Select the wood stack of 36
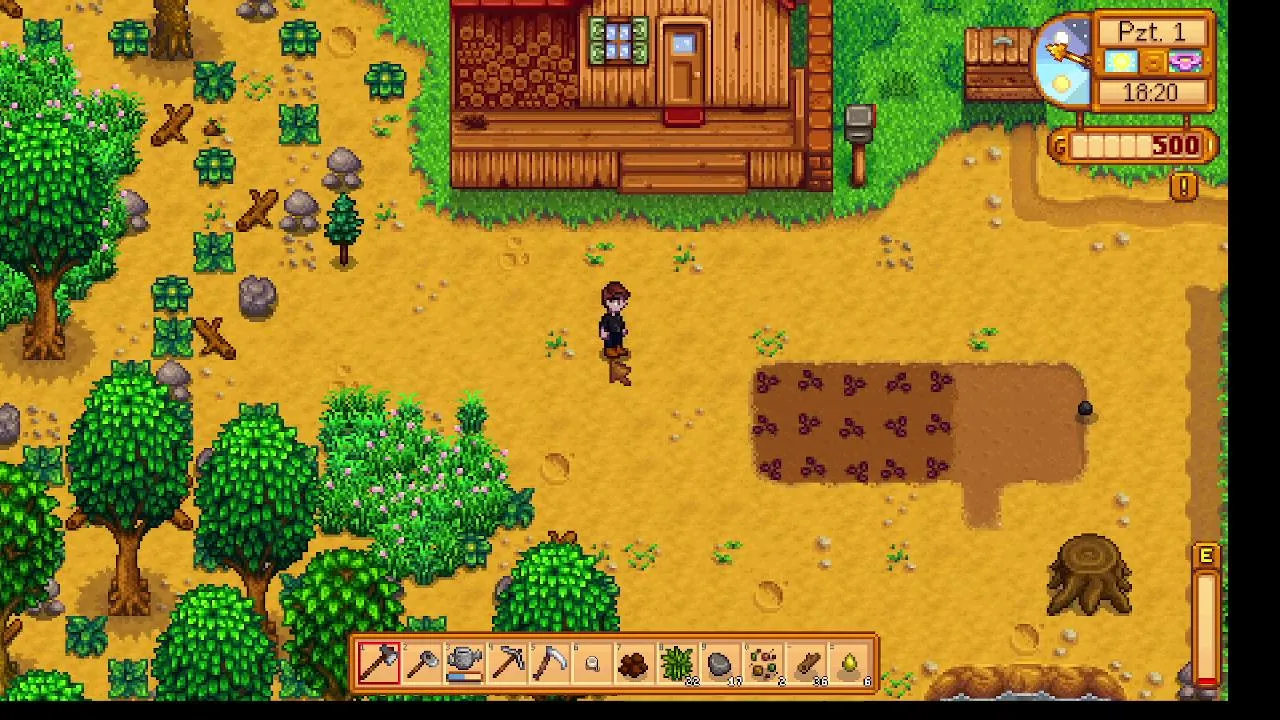Image resolution: width=1280 pixels, height=720 pixels. 808,663
